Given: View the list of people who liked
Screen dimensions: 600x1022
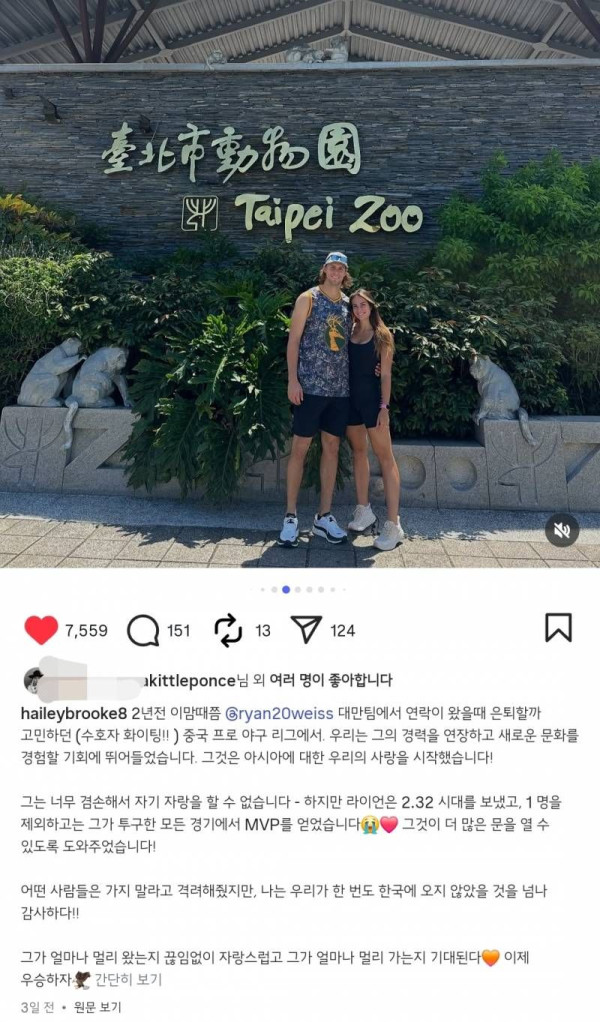Looking at the screenshot, I should click(x=330, y=680).
